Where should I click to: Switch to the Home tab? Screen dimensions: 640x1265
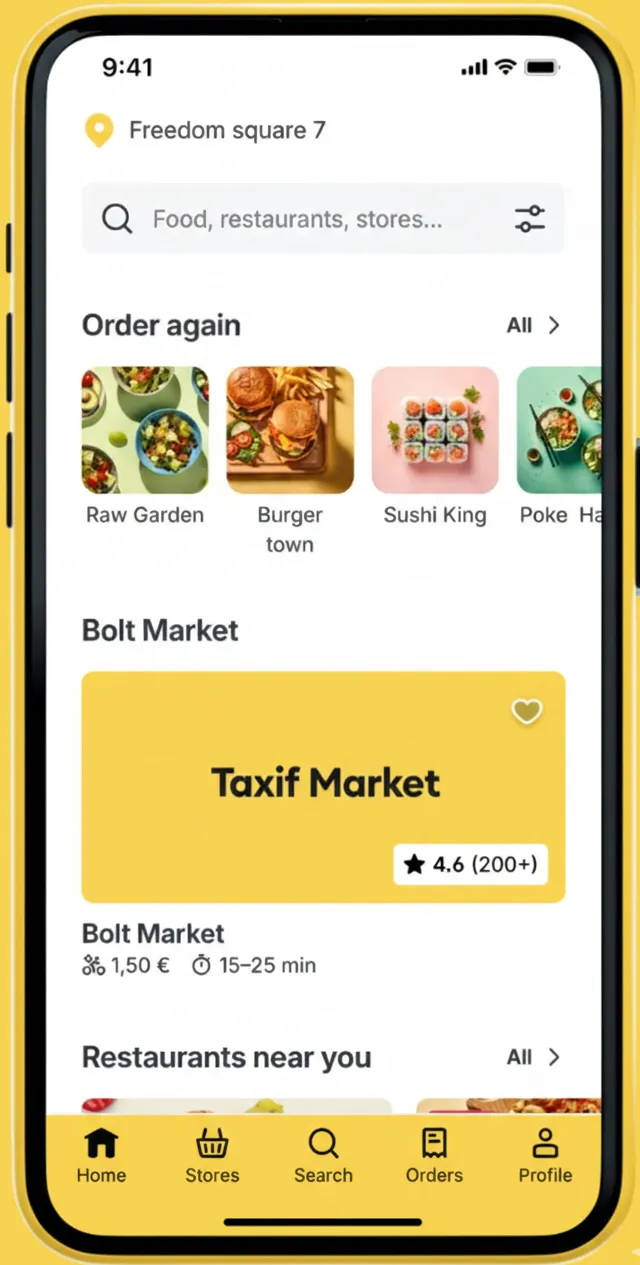pyautogui.click(x=101, y=1155)
